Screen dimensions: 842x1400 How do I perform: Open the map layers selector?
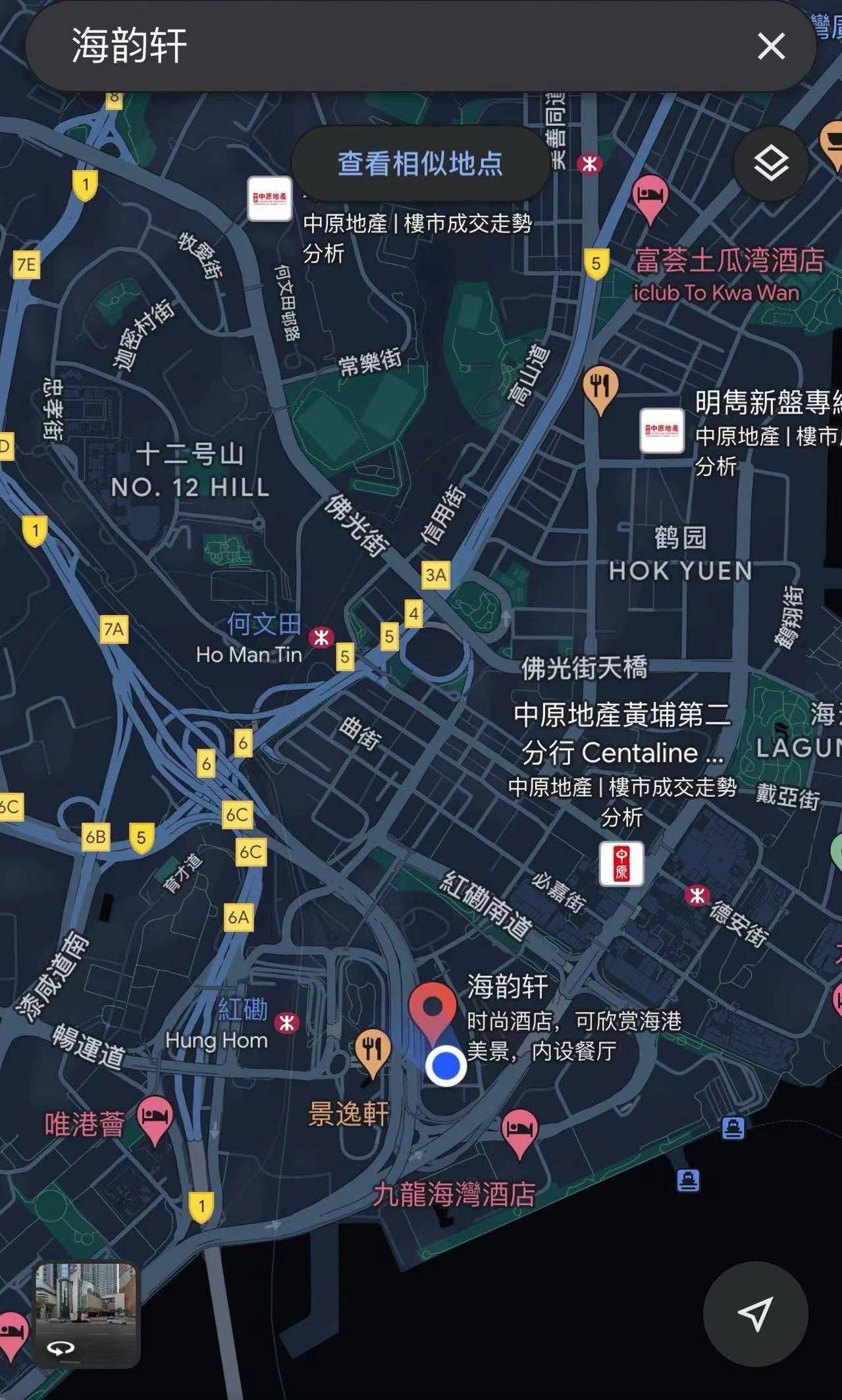771,163
